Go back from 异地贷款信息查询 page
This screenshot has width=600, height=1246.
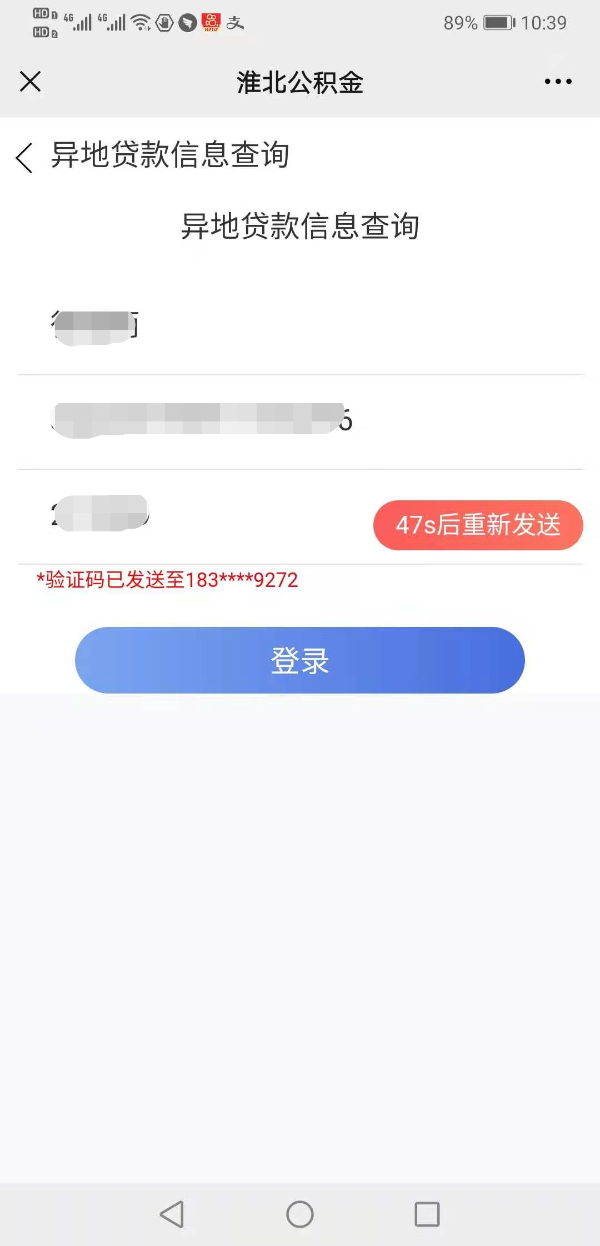tap(25, 157)
